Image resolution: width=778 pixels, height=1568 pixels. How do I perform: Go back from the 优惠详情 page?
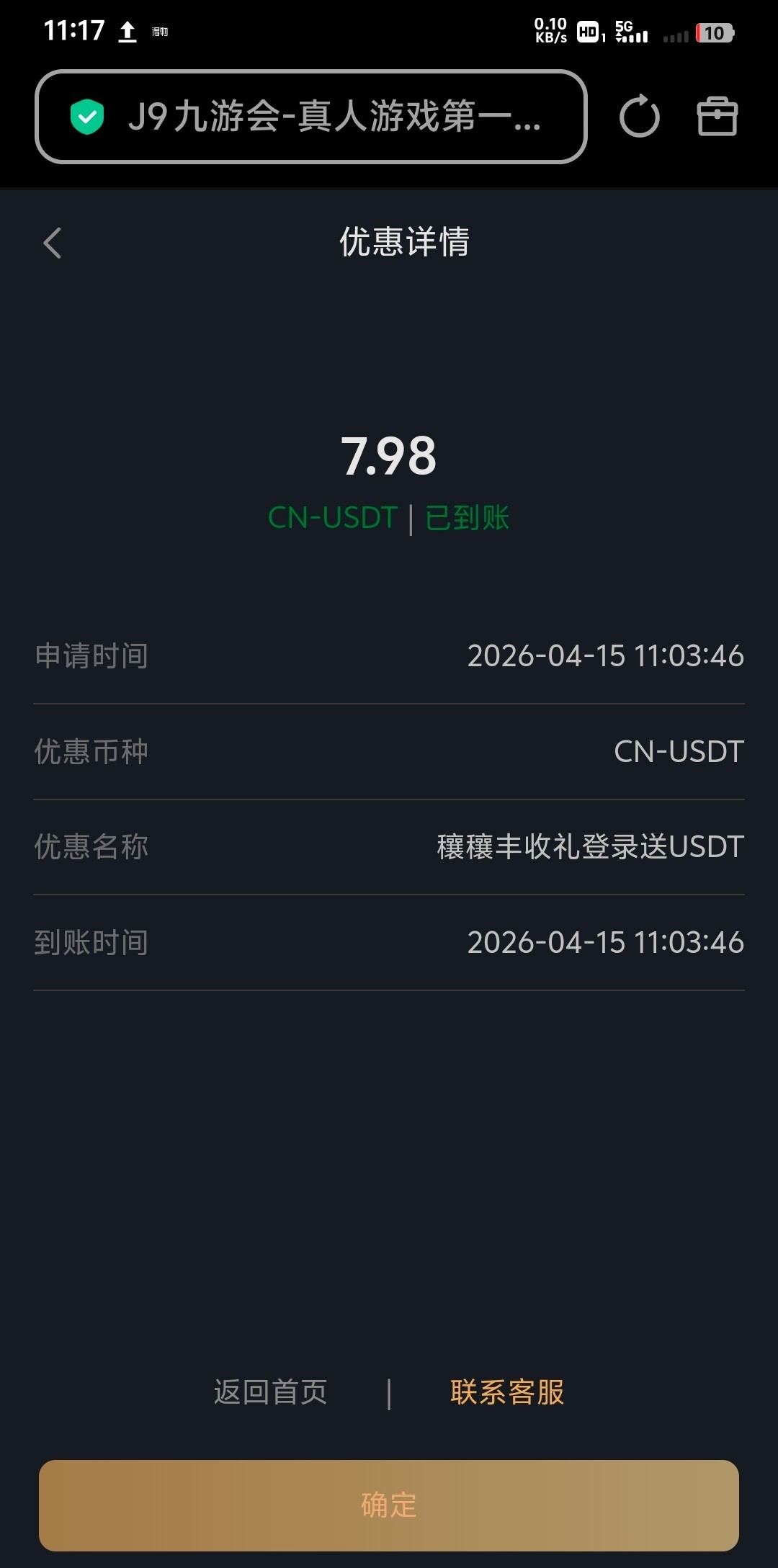pos(53,243)
